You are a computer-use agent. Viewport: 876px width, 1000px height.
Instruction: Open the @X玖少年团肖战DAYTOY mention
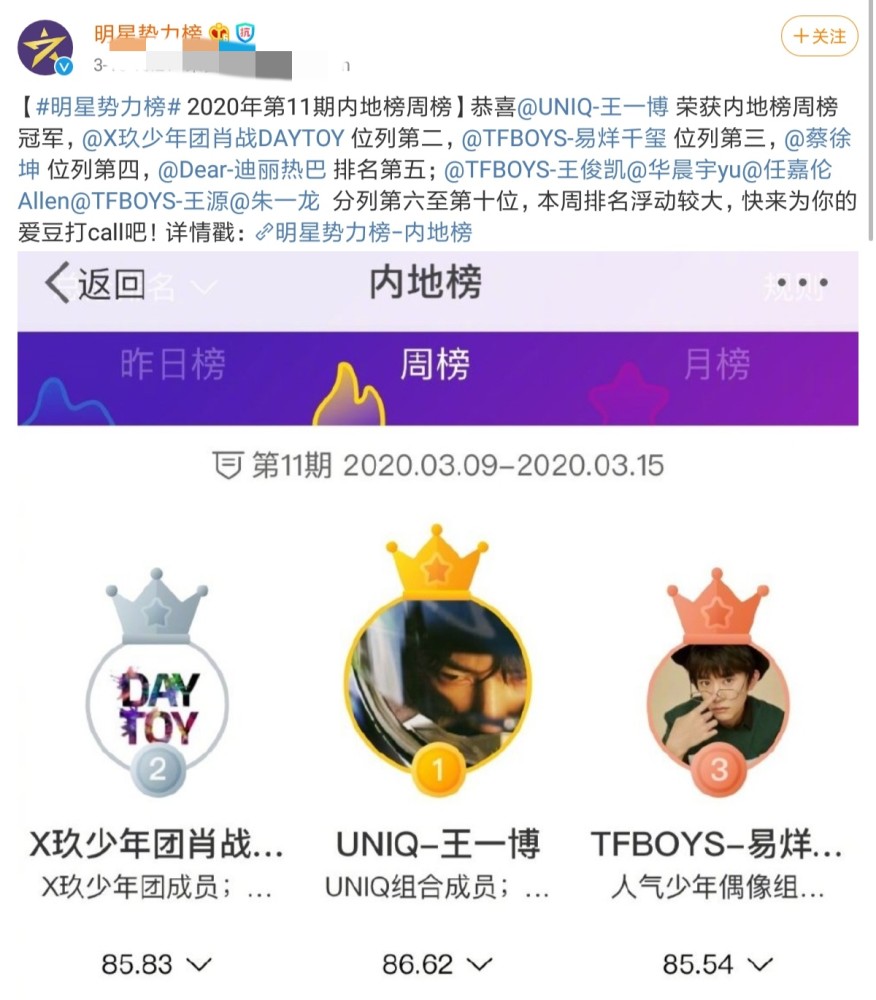[213, 137]
